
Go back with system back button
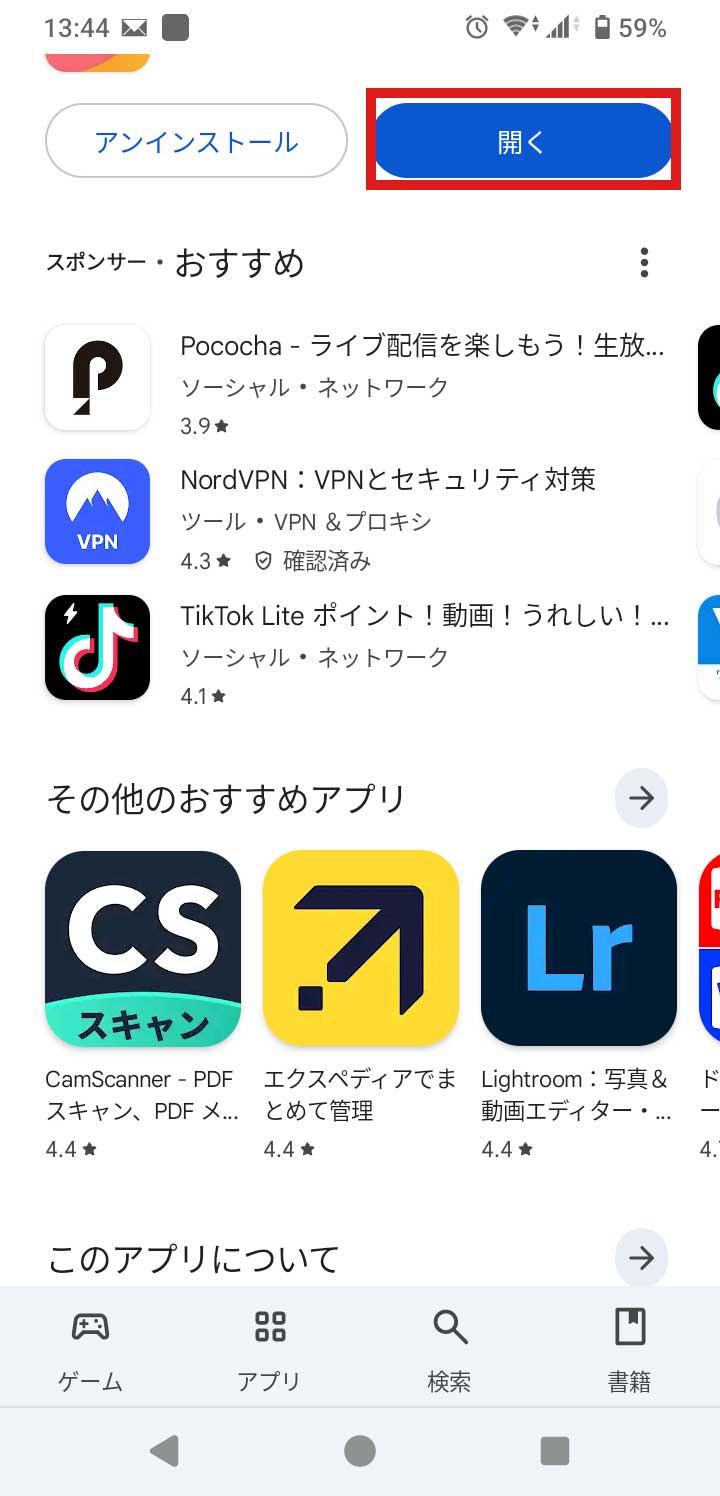(x=164, y=1451)
